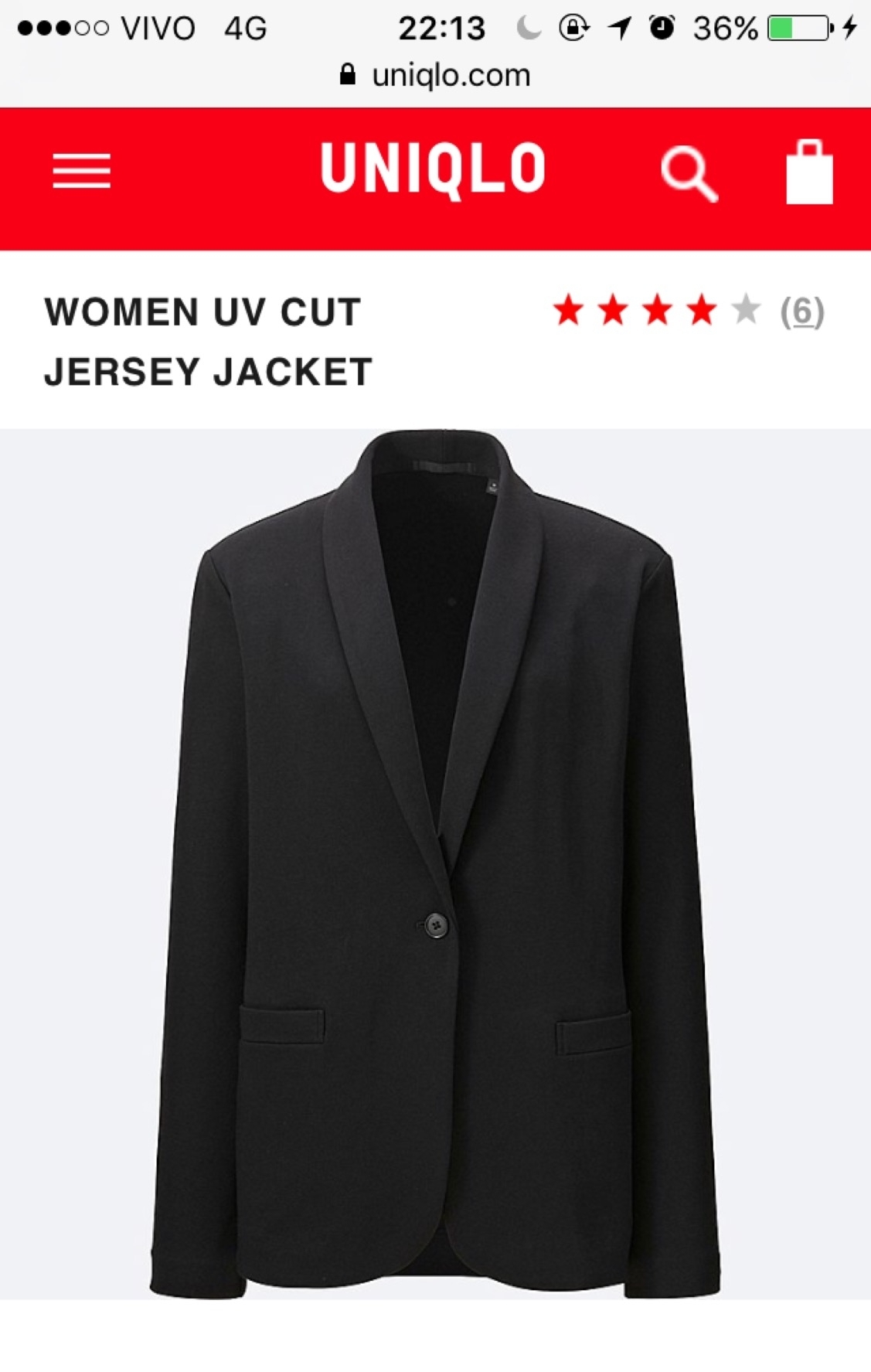This screenshot has height=1372, width=871.
Task: Open the six customer reviews link
Action: point(801,312)
